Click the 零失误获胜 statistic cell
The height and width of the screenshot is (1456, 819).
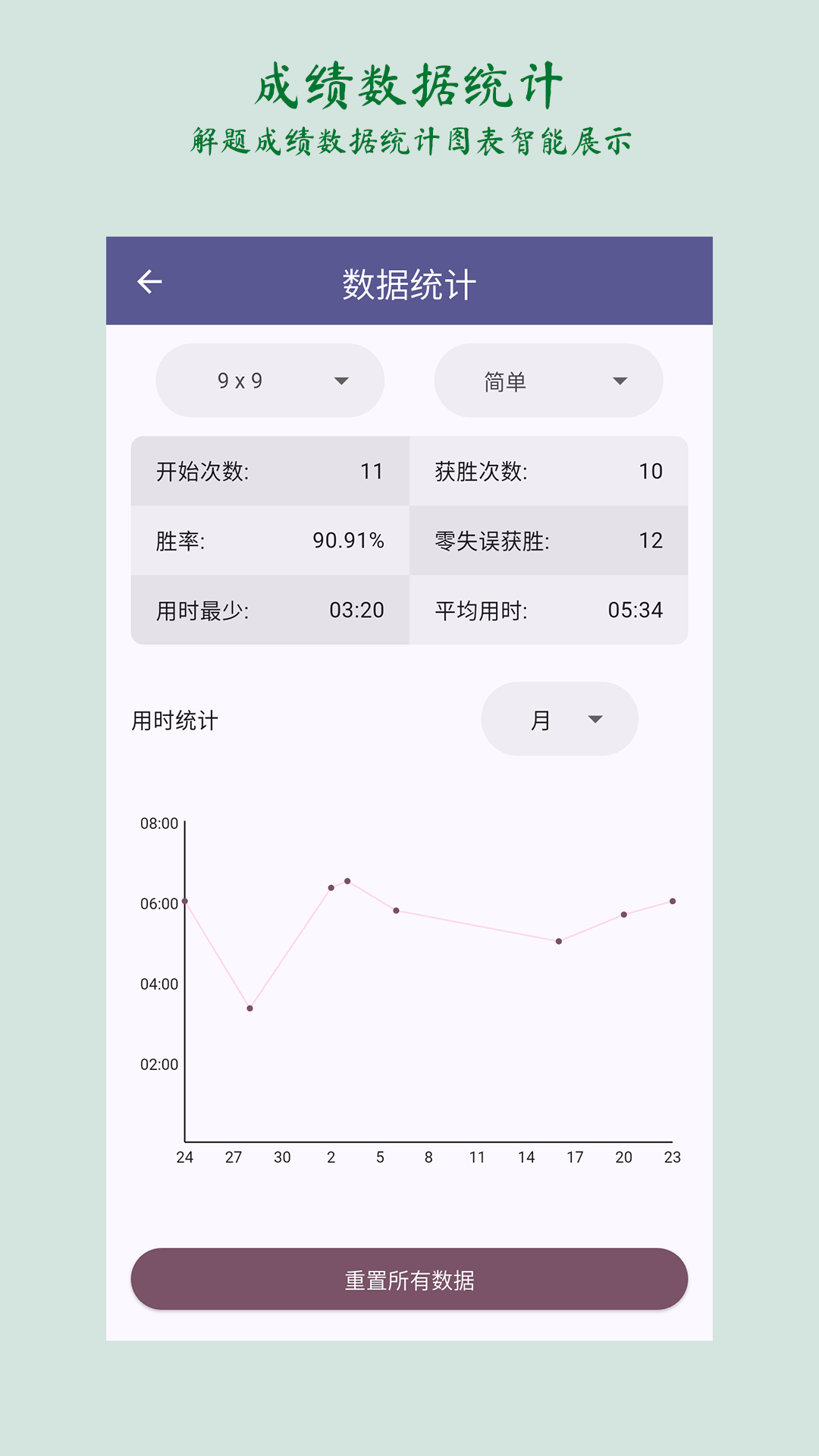click(547, 541)
